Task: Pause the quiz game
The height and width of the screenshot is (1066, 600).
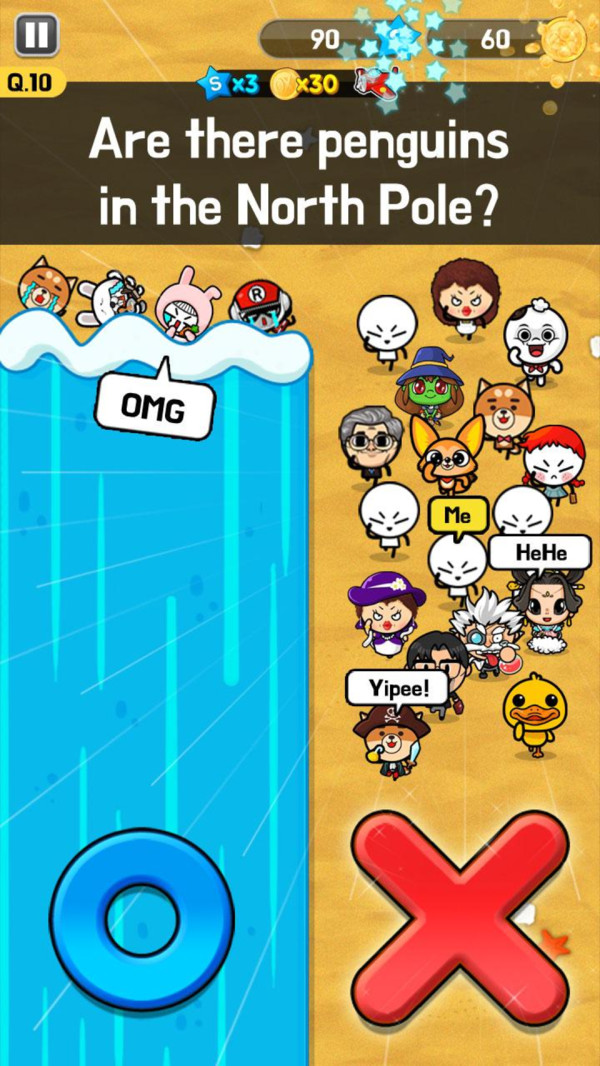Action: pyautogui.click(x=37, y=36)
